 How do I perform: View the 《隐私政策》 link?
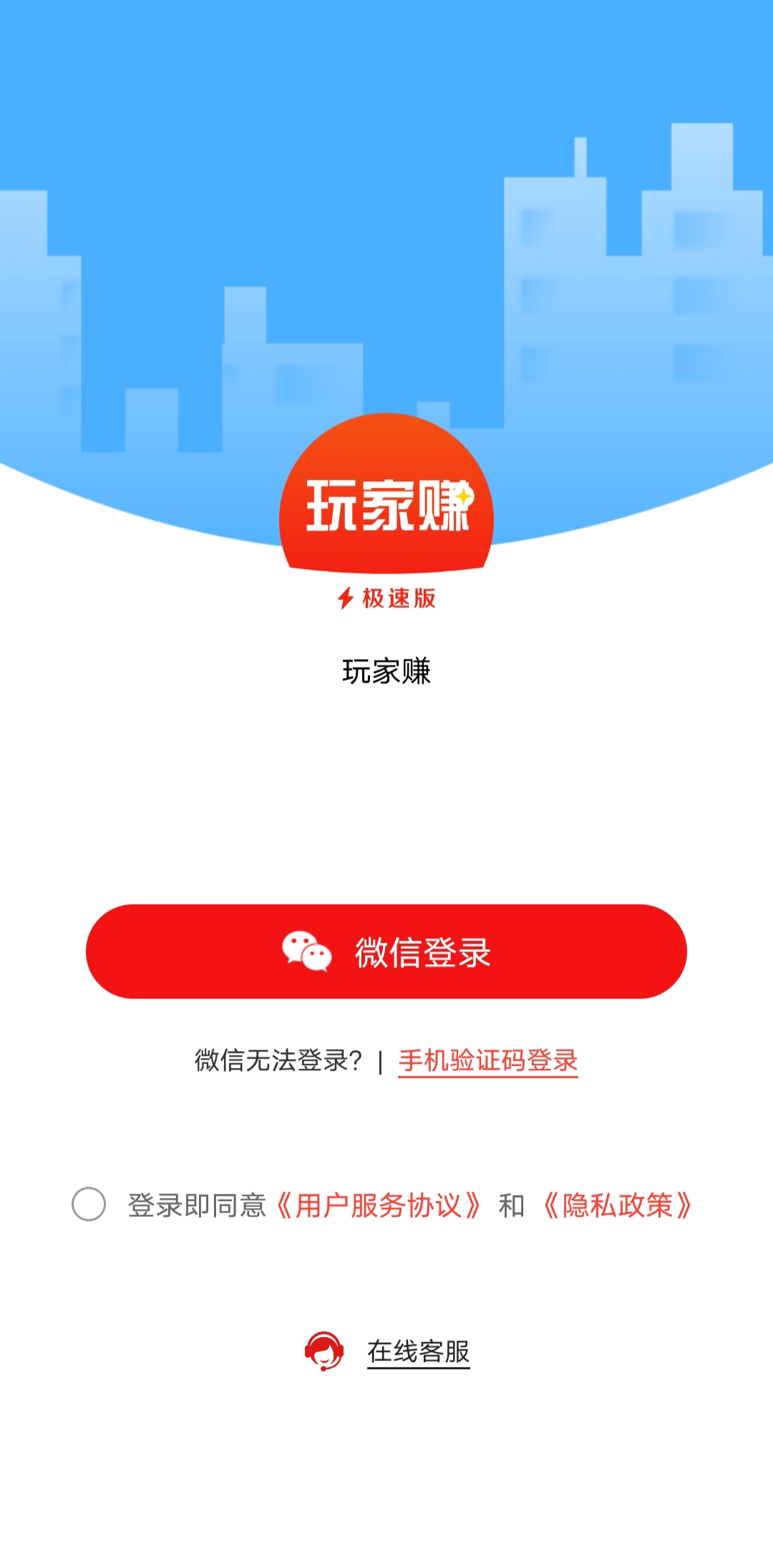[x=617, y=1205]
